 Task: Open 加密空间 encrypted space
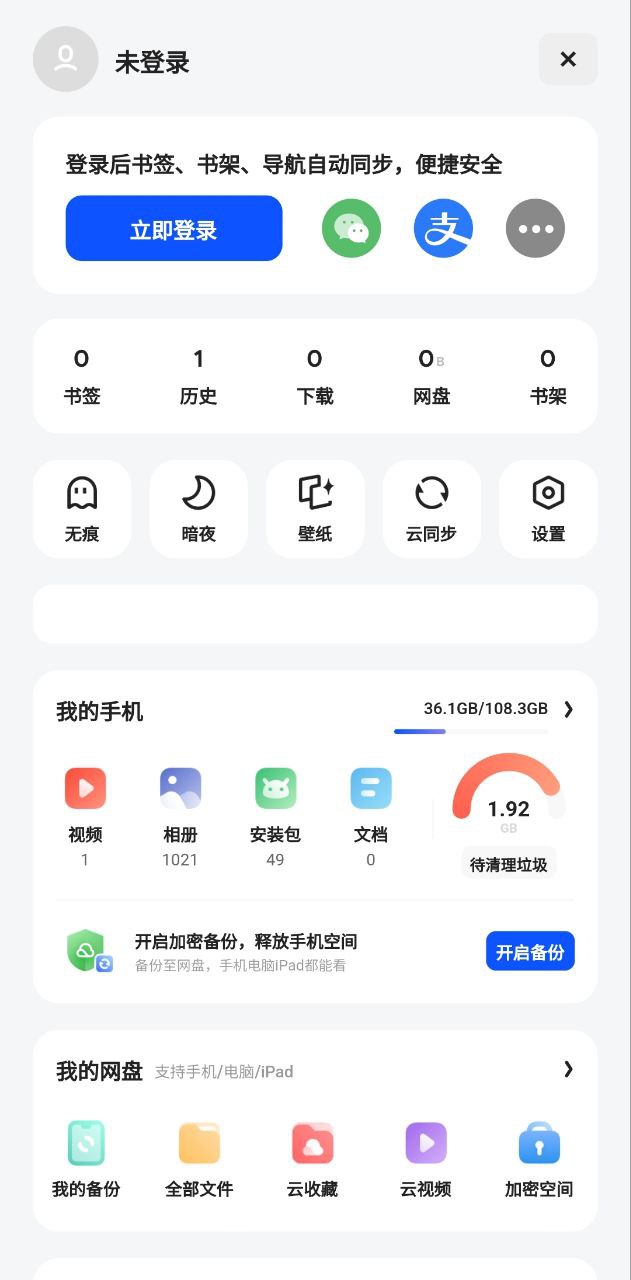(x=539, y=1158)
